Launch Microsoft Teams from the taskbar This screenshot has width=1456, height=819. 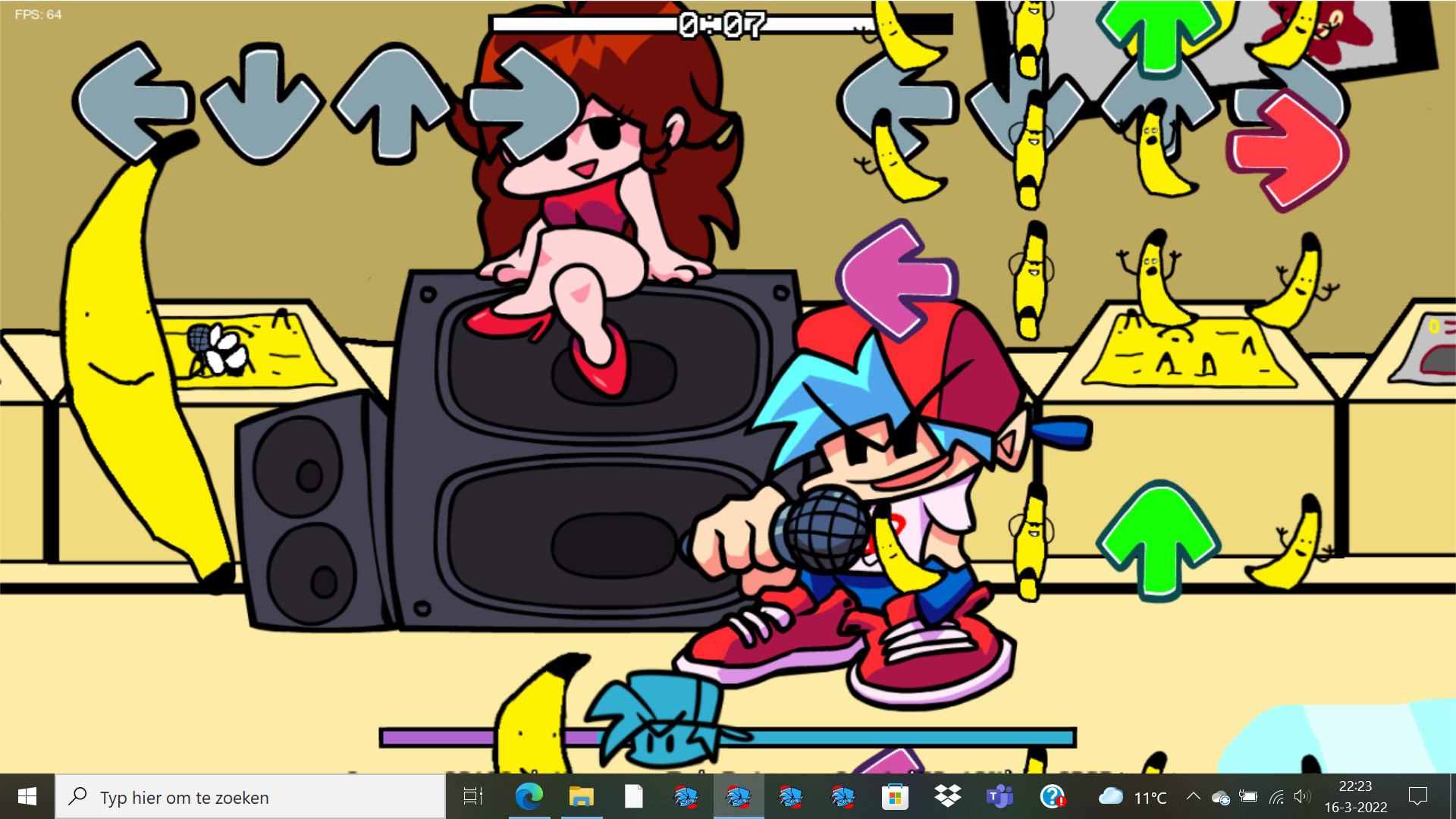[999, 797]
